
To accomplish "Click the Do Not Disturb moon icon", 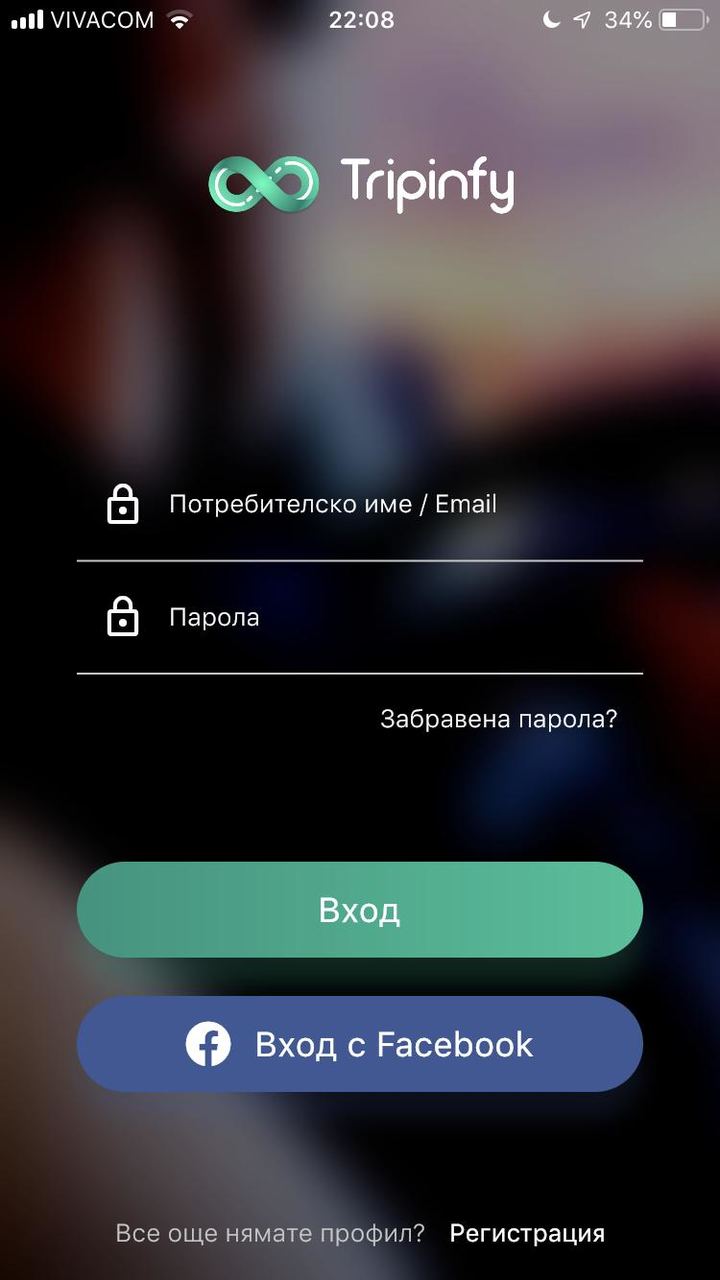I will tap(553, 18).
